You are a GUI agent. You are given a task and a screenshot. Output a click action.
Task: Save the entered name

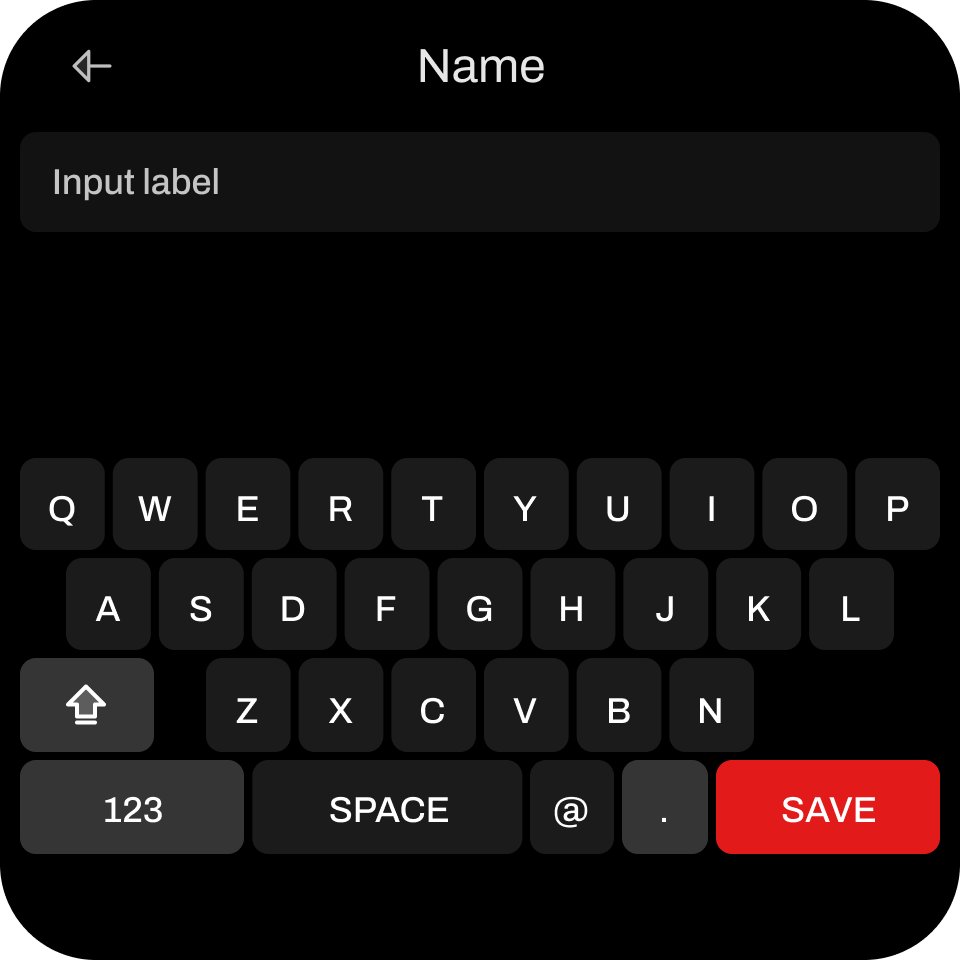click(828, 808)
